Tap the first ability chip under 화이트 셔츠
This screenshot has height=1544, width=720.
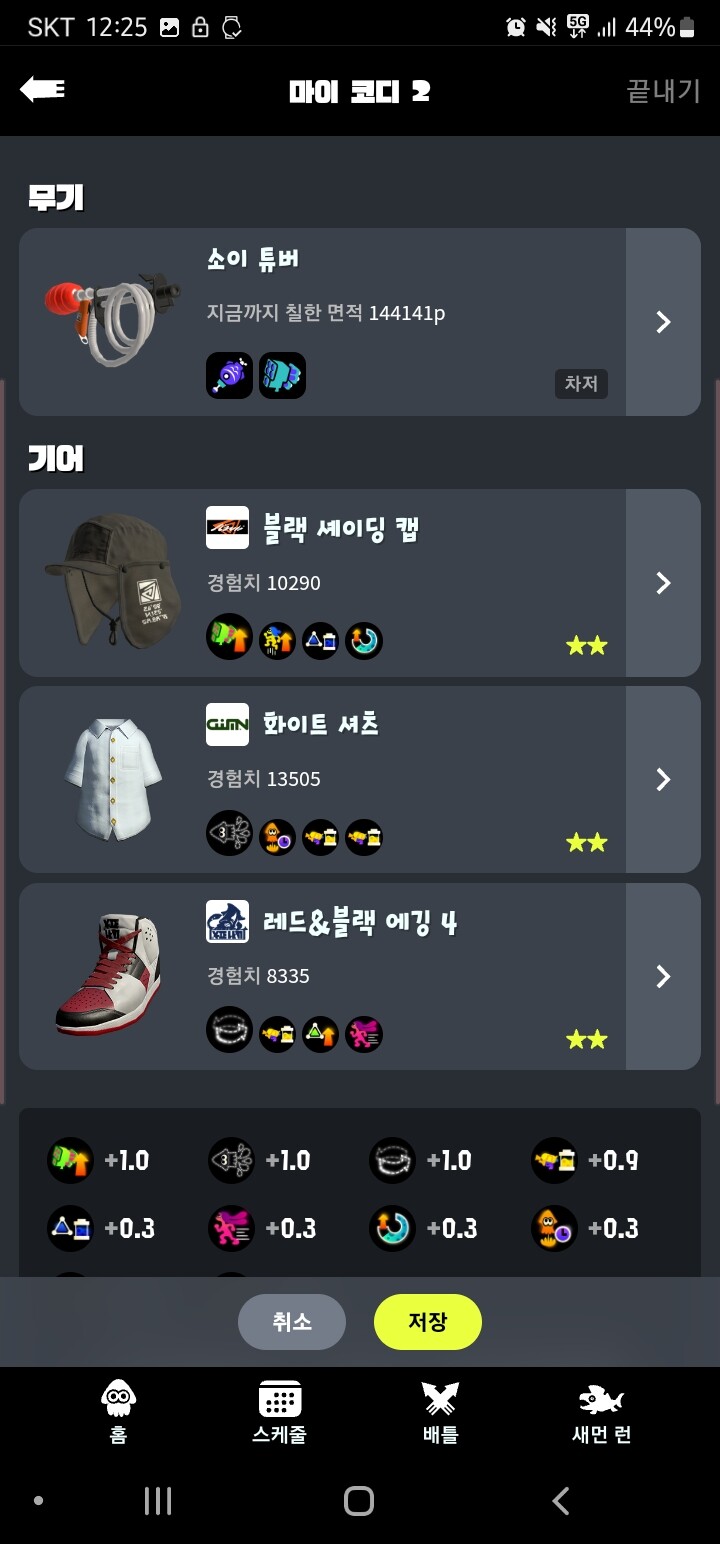[229, 835]
